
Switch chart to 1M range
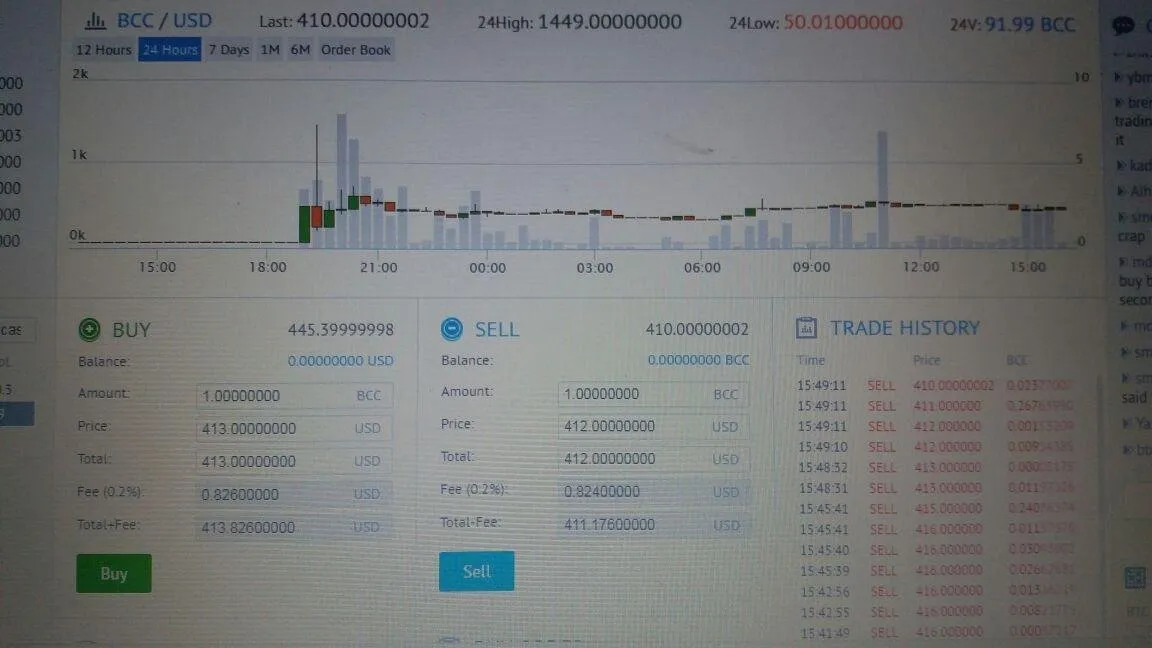(x=270, y=50)
